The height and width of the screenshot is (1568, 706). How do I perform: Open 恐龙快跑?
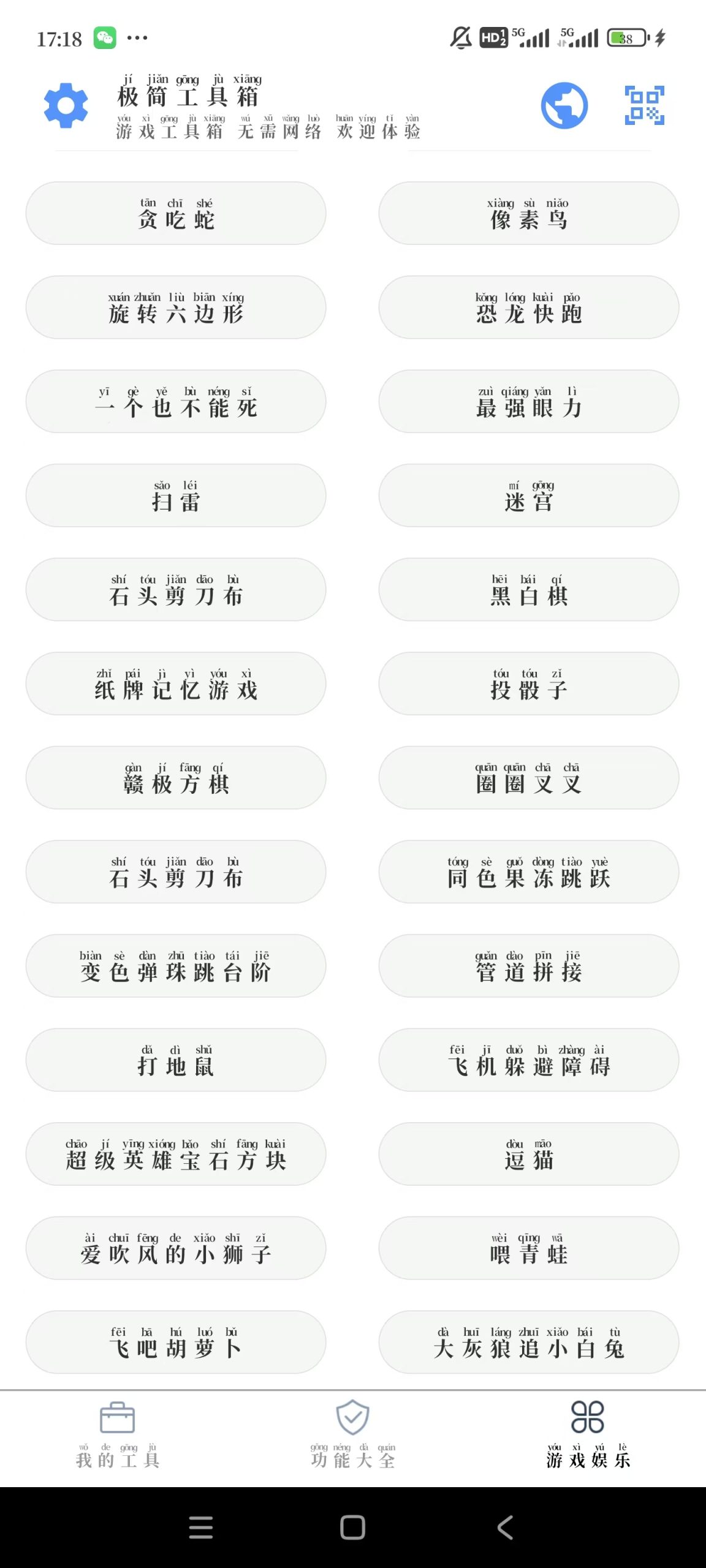click(529, 307)
